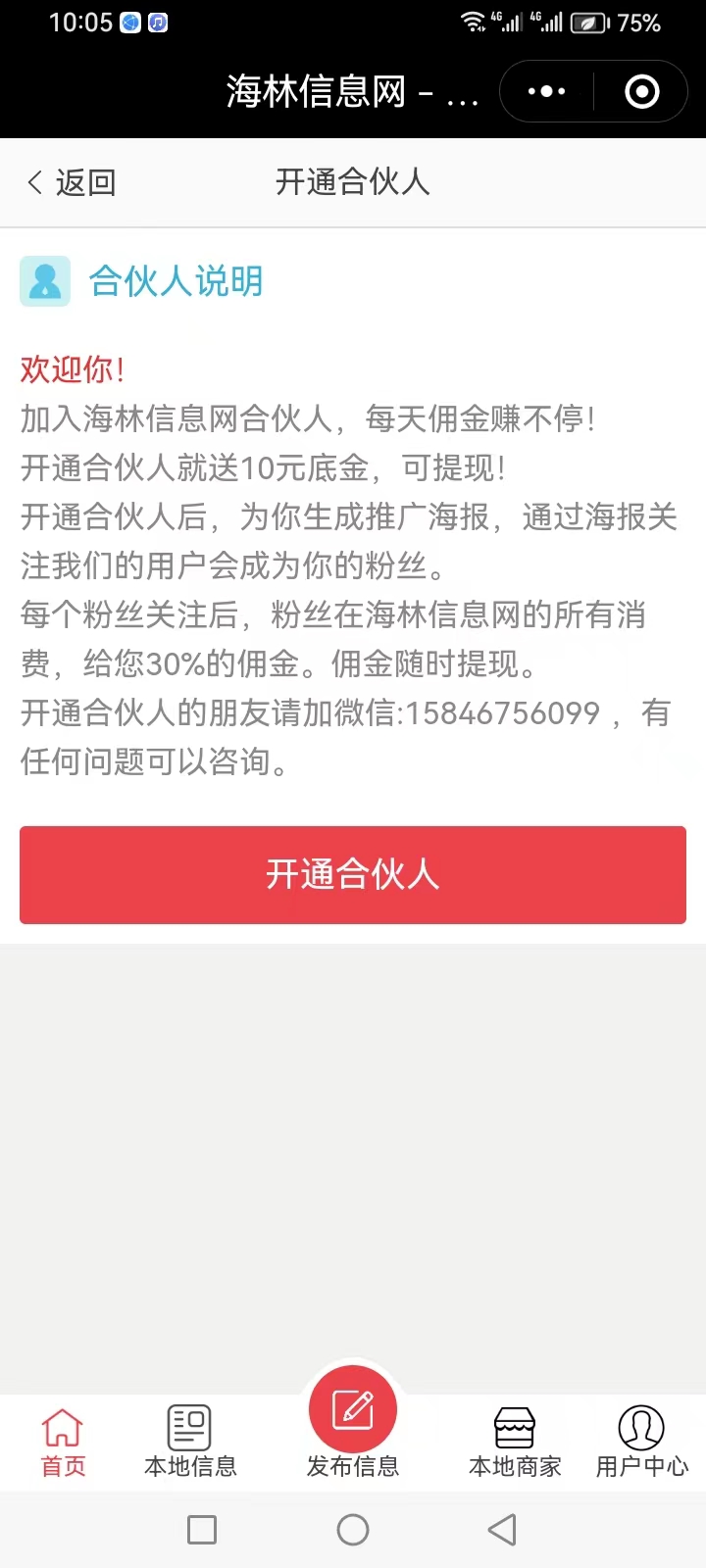Tap 发布信息 to post info
The image size is (706, 1568).
[353, 1423]
